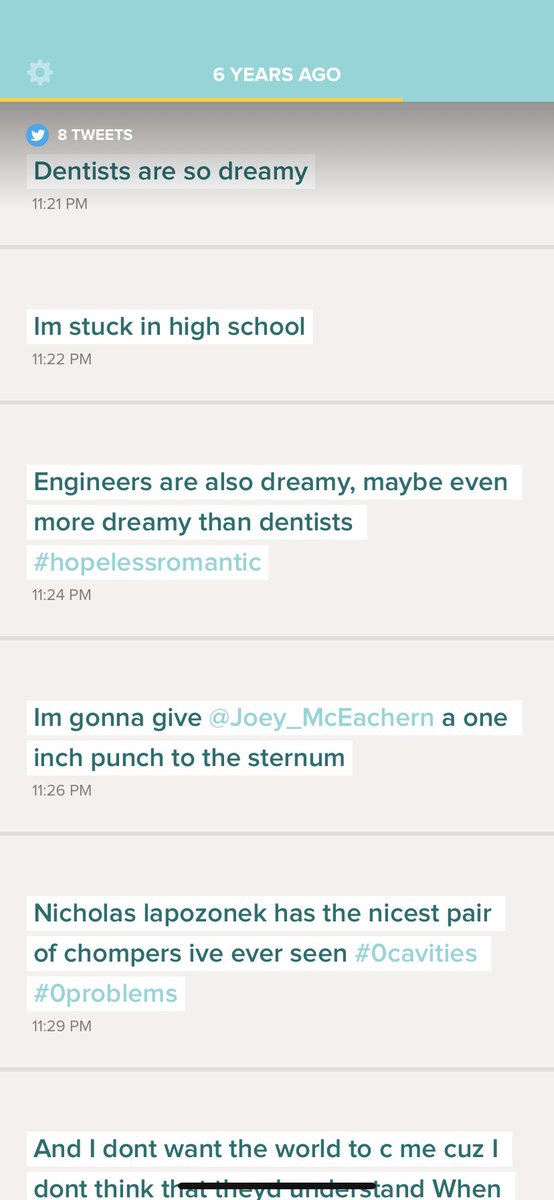Tap the #hopelessromantic hashtag
Image resolution: width=554 pixels, height=1200 pixels.
tap(148, 562)
